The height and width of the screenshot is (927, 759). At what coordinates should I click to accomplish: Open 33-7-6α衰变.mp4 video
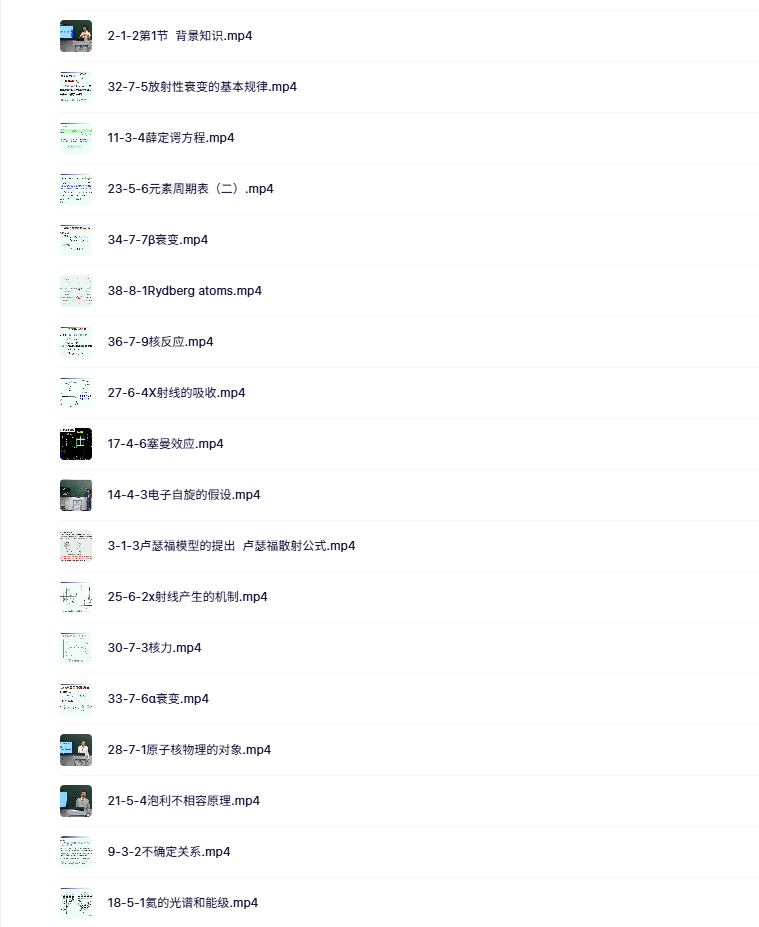click(158, 699)
